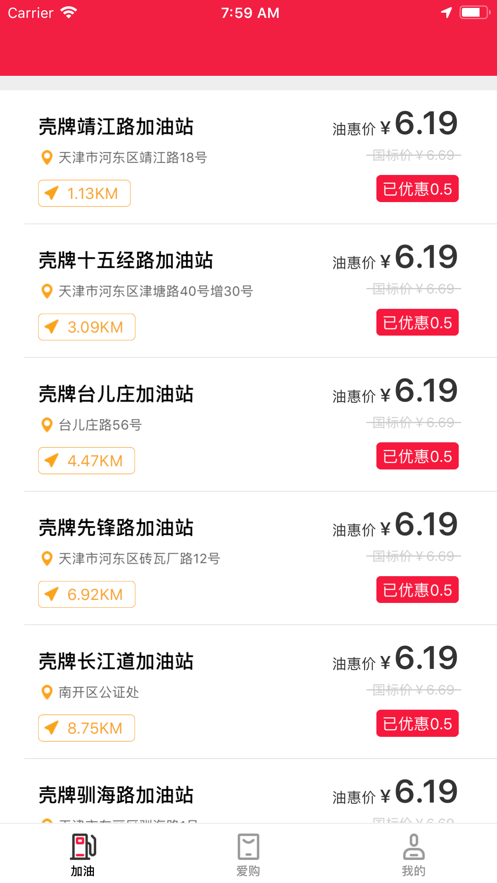The image size is (497, 883).
Task: Select the 加油 tab
Action: pos(83,854)
